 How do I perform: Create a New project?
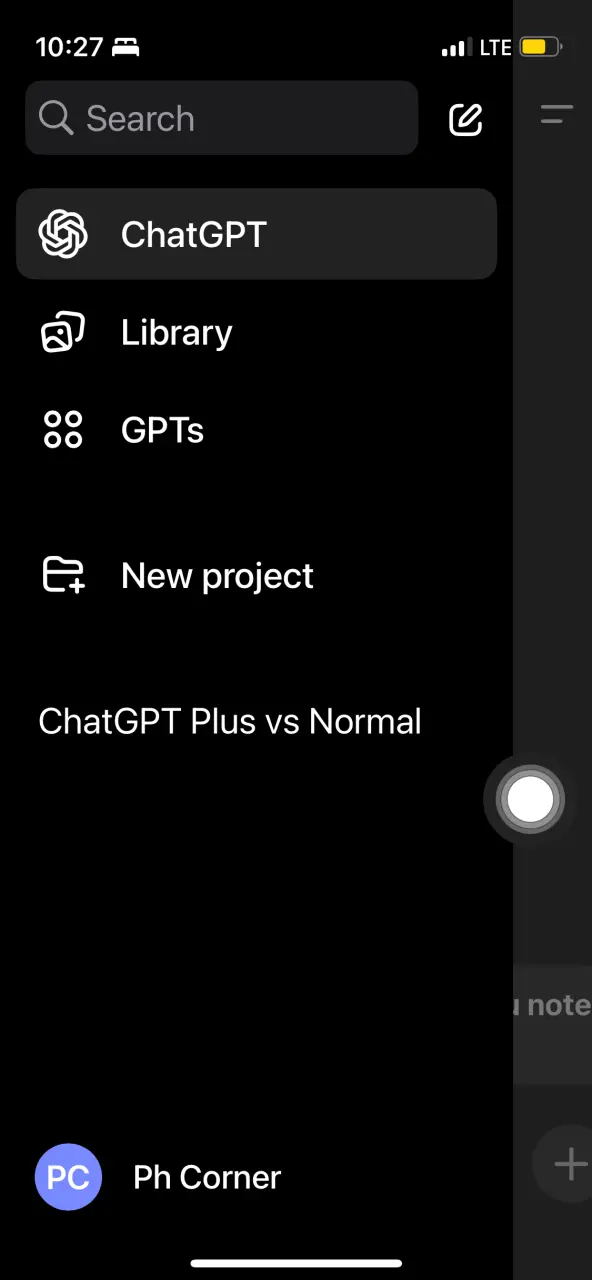256,575
